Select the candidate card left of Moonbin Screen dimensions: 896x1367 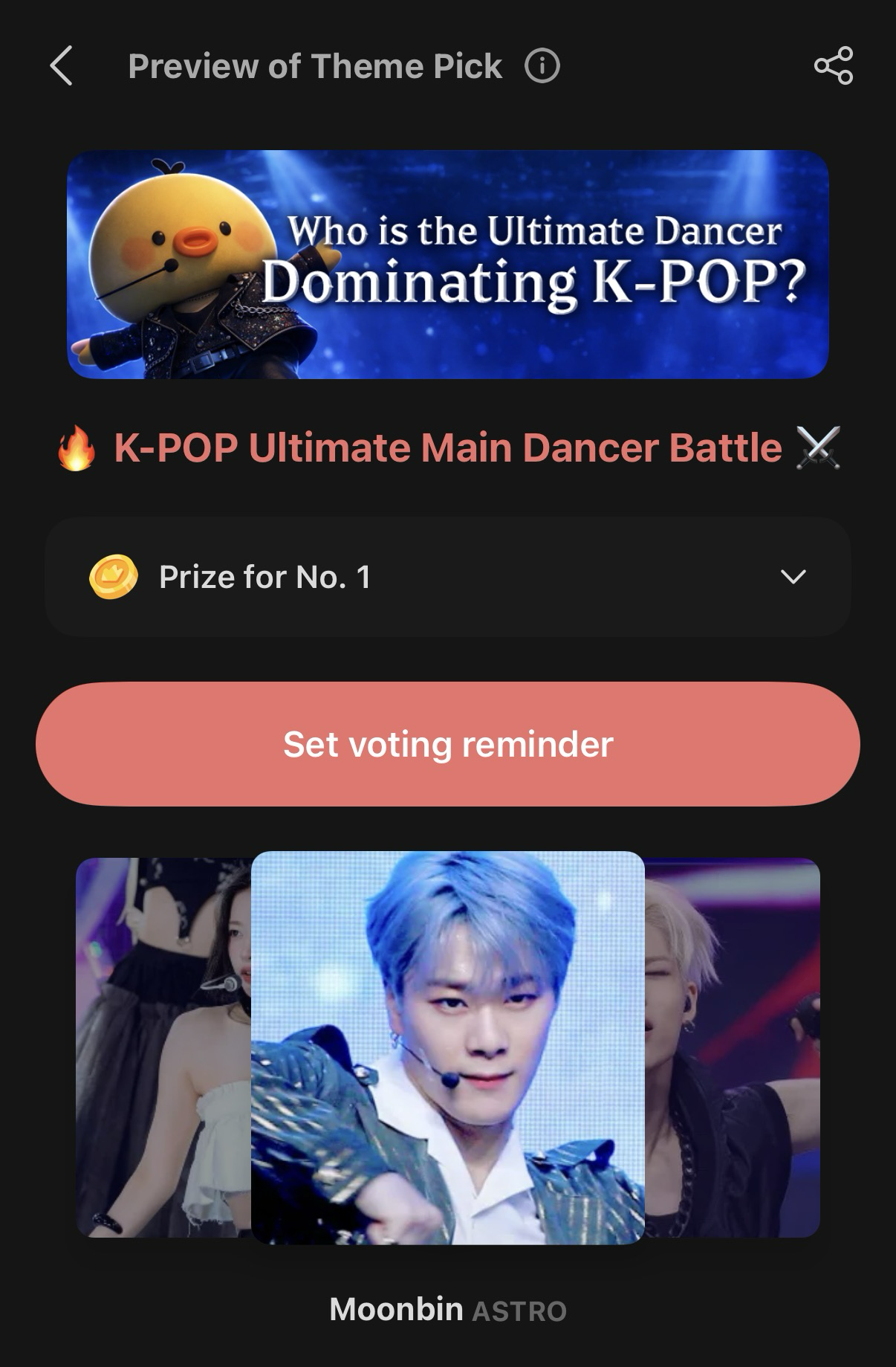163,1047
